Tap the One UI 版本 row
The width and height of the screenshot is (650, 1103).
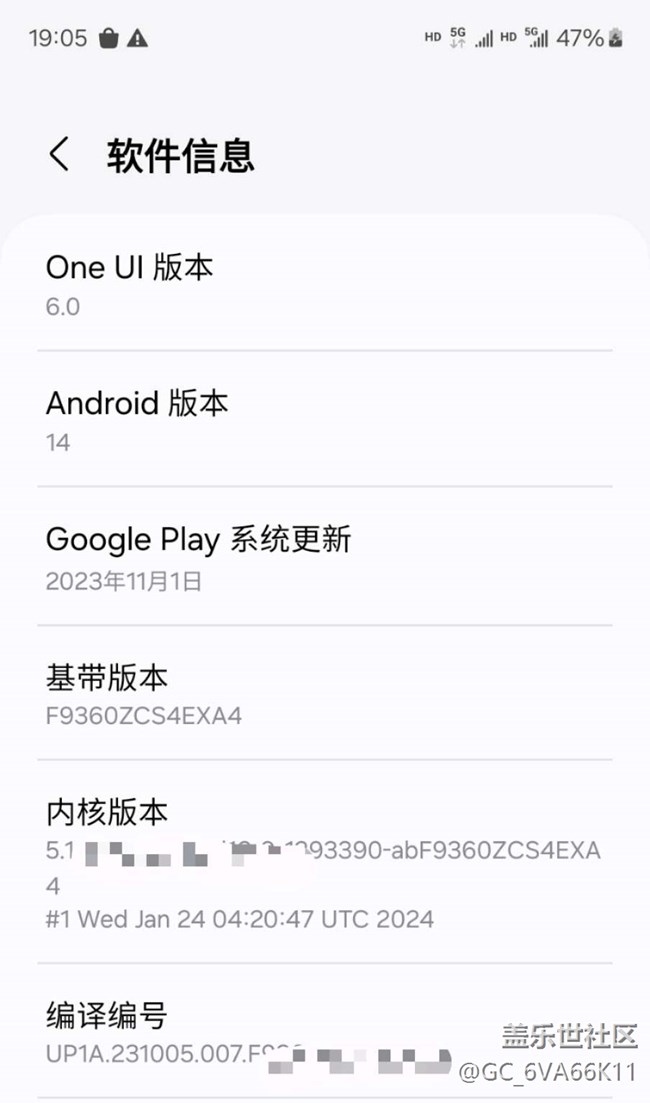pos(324,285)
